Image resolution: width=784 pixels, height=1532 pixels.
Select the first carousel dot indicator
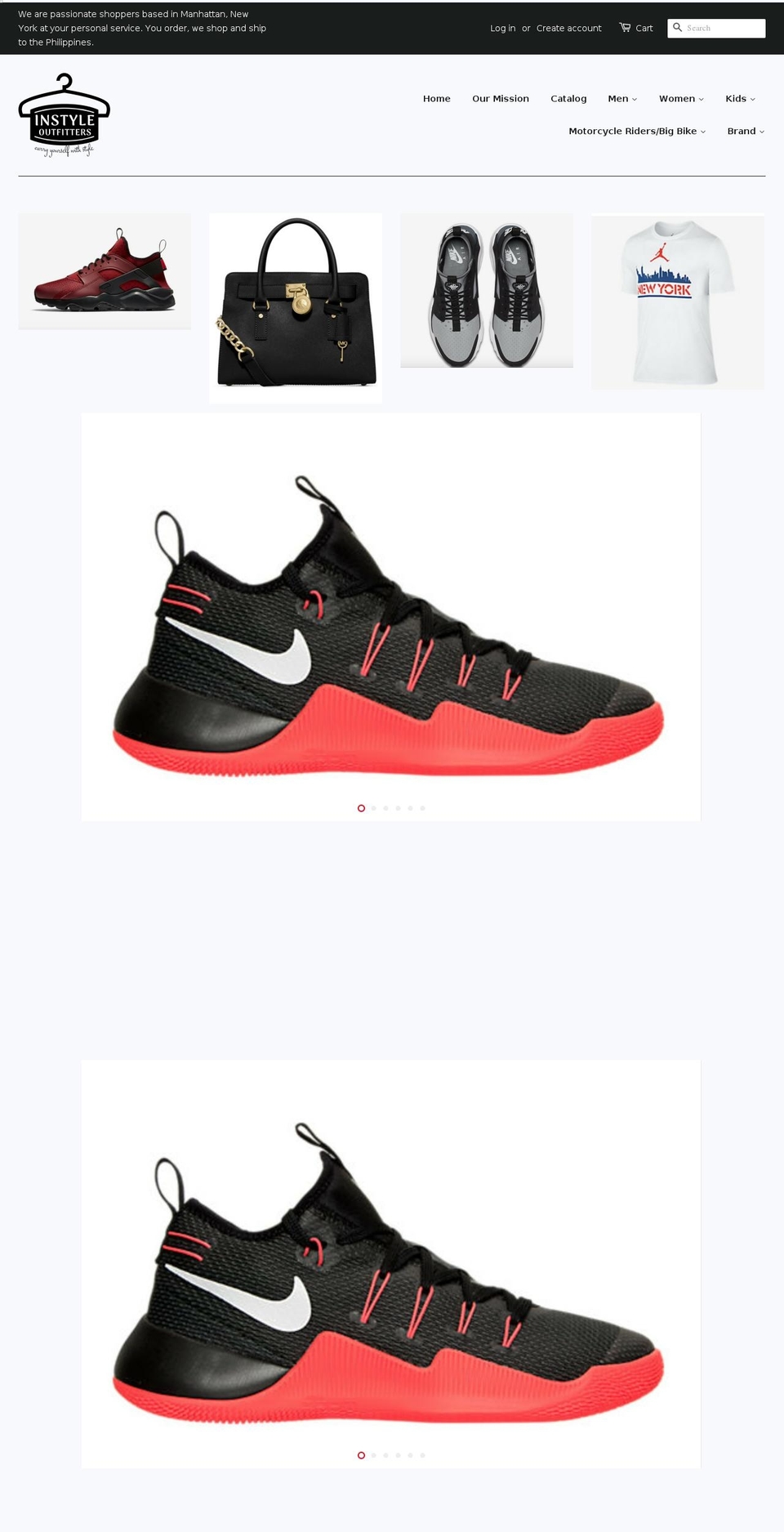pyautogui.click(x=361, y=807)
